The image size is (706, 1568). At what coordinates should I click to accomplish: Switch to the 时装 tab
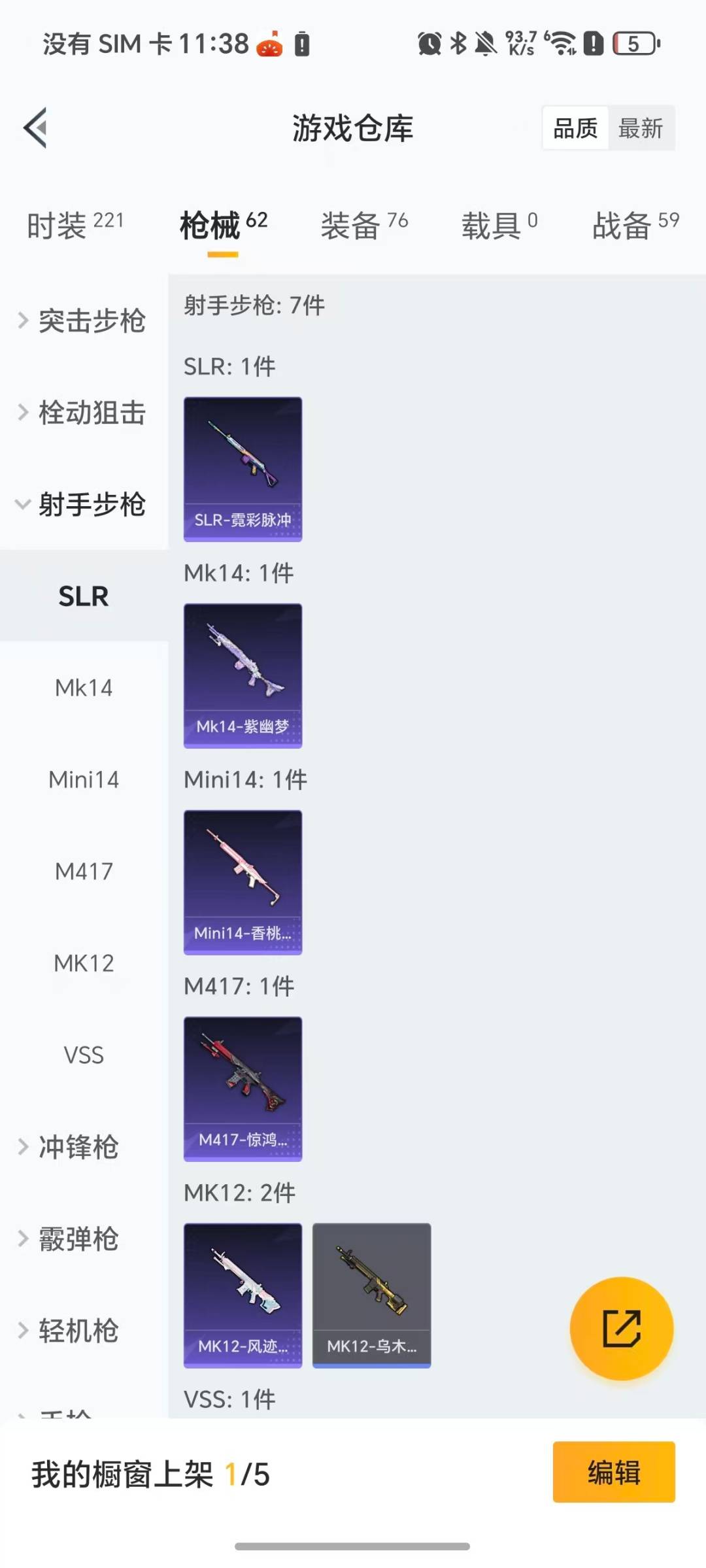(75, 226)
